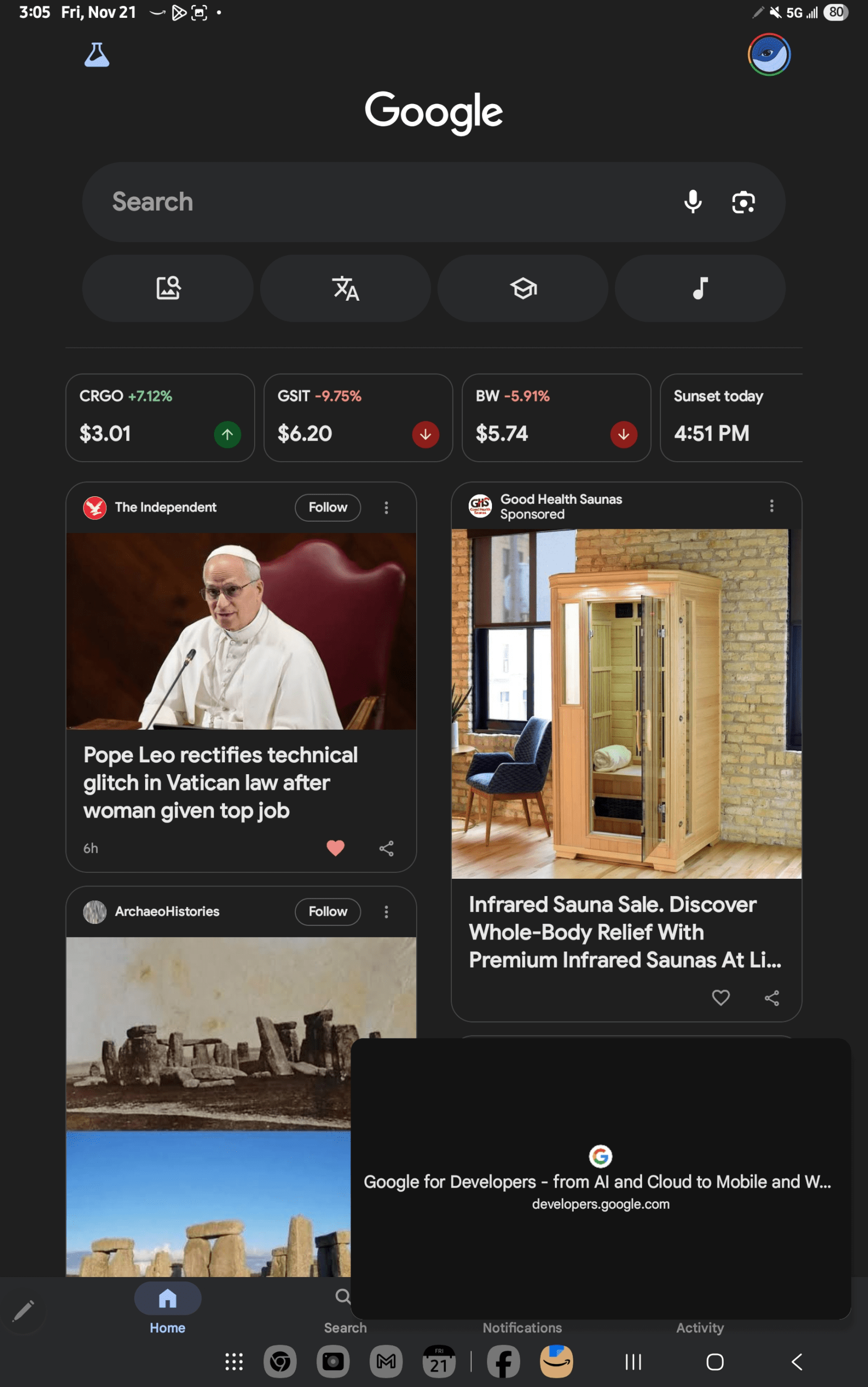
Task: Share the Pope Leo article
Action: pos(386,848)
